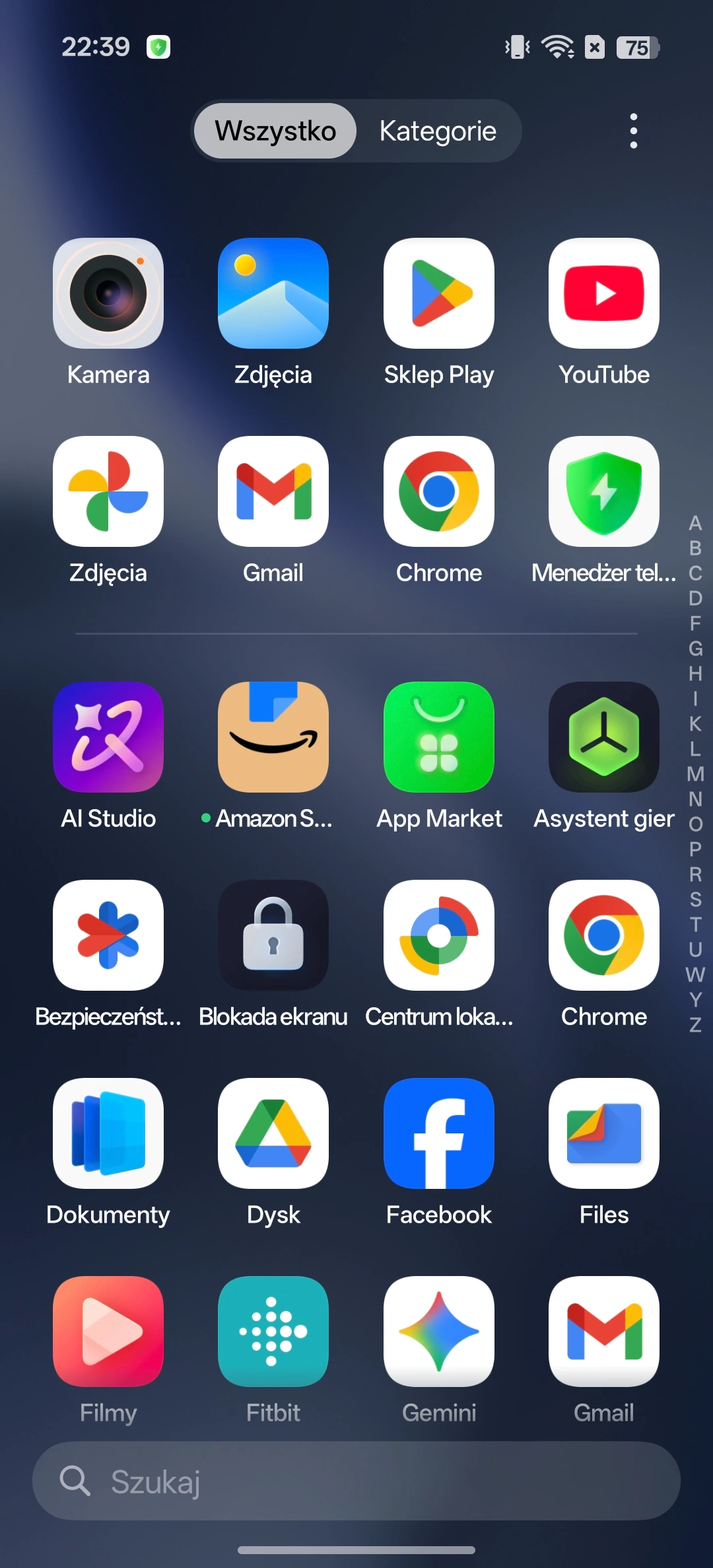
Task: Open Blokada ekranu
Action: 273,936
